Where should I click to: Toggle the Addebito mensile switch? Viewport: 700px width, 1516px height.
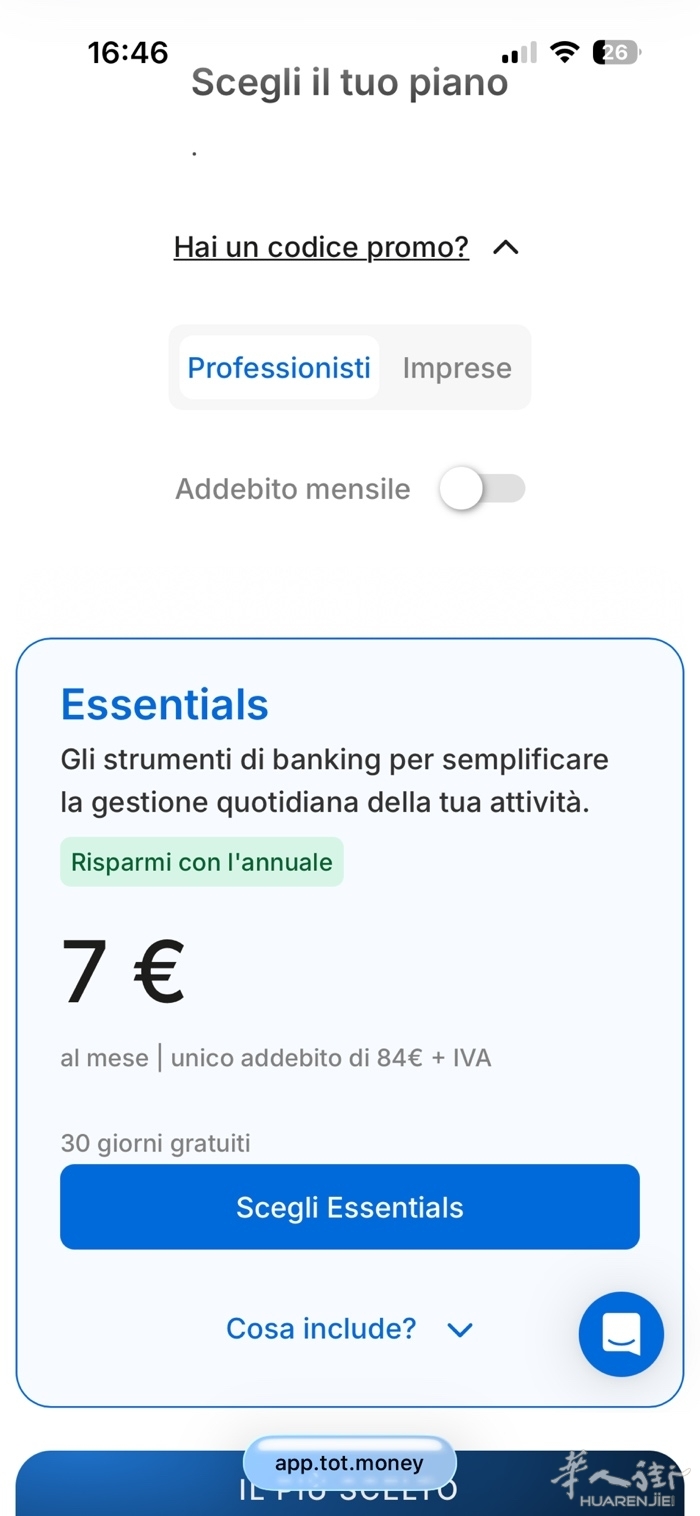(x=481, y=489)
